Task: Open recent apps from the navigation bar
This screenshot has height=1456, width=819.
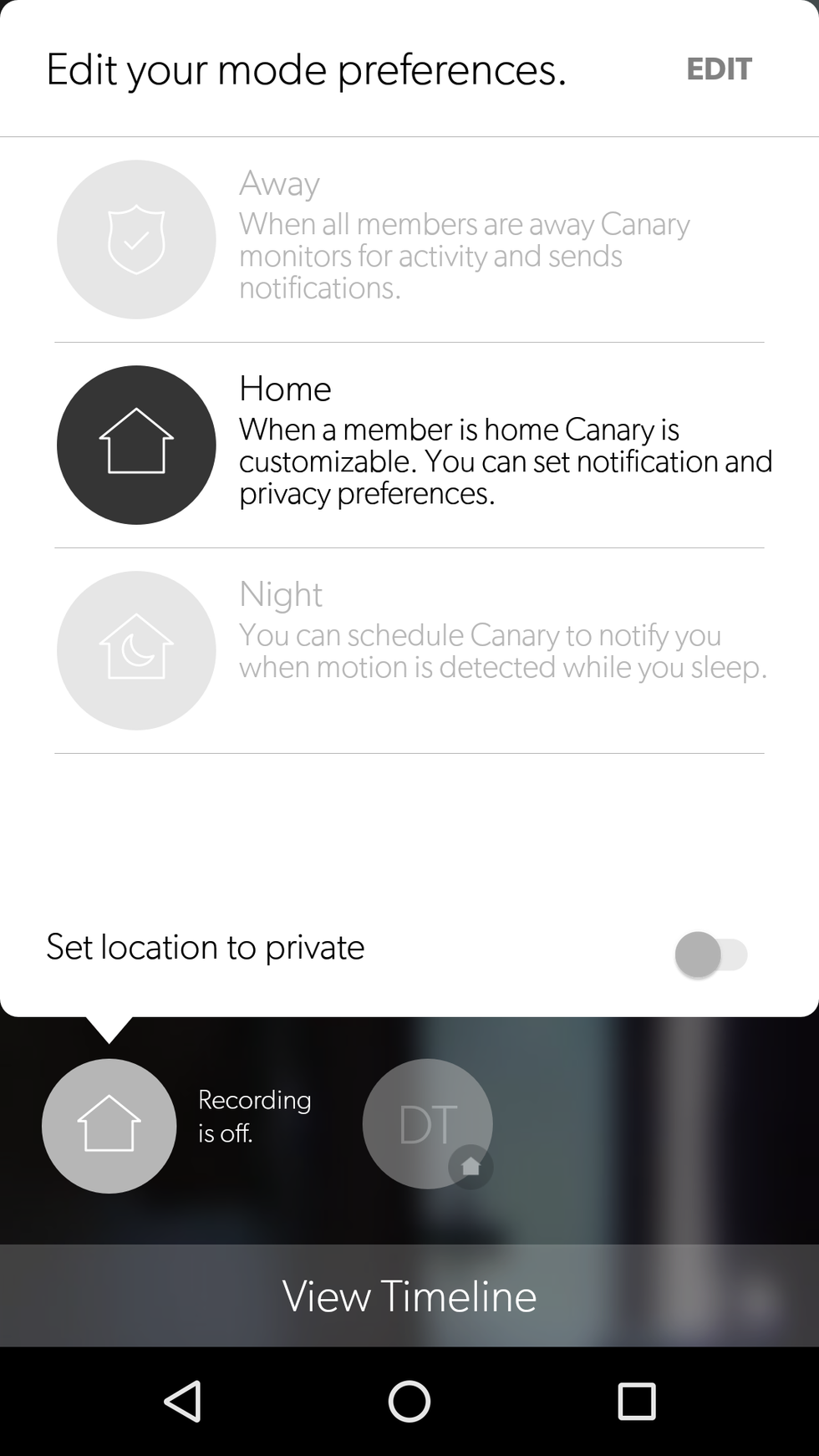Action: [x=636, y=1401]
